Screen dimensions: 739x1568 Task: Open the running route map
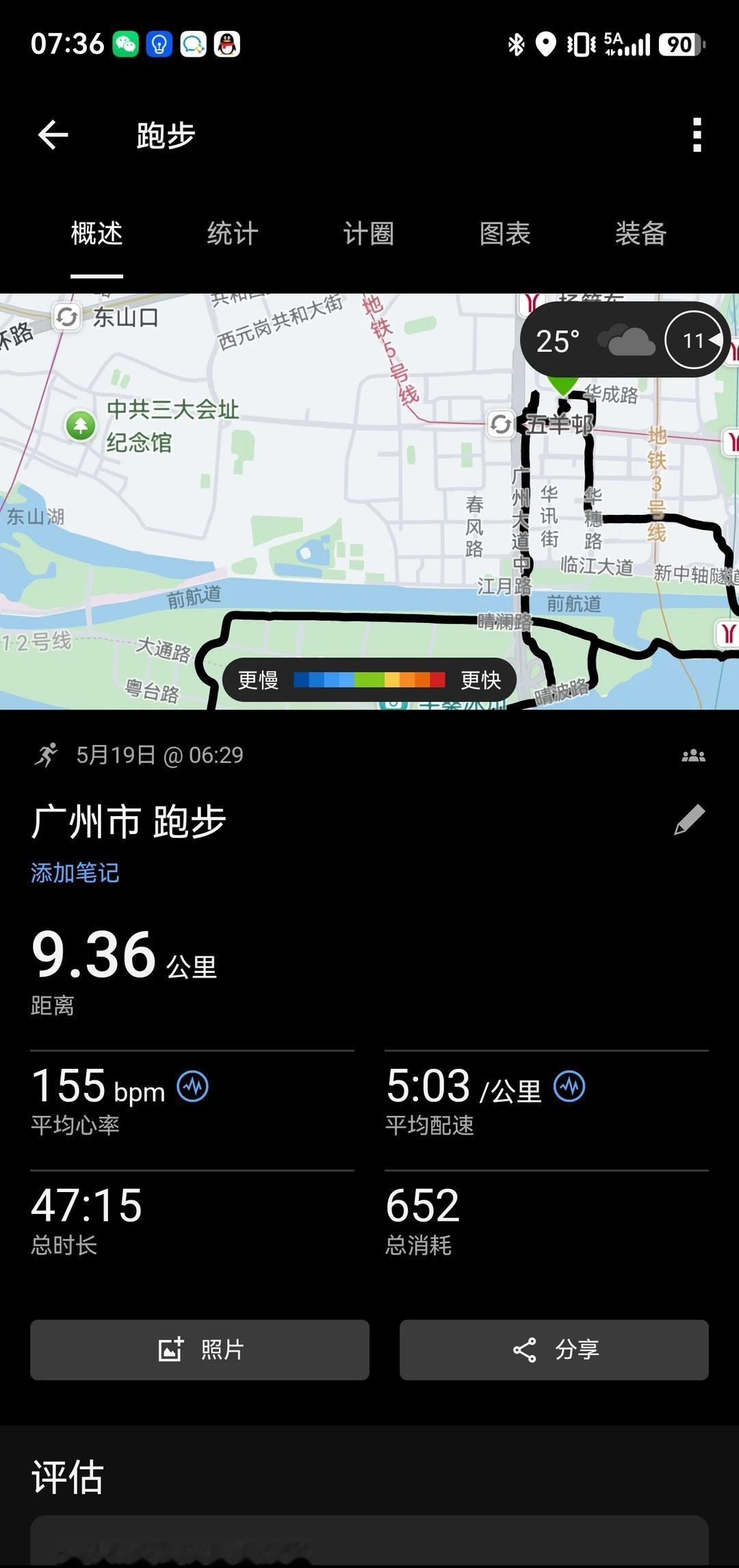pyautogui.click(x=369, y=501)
